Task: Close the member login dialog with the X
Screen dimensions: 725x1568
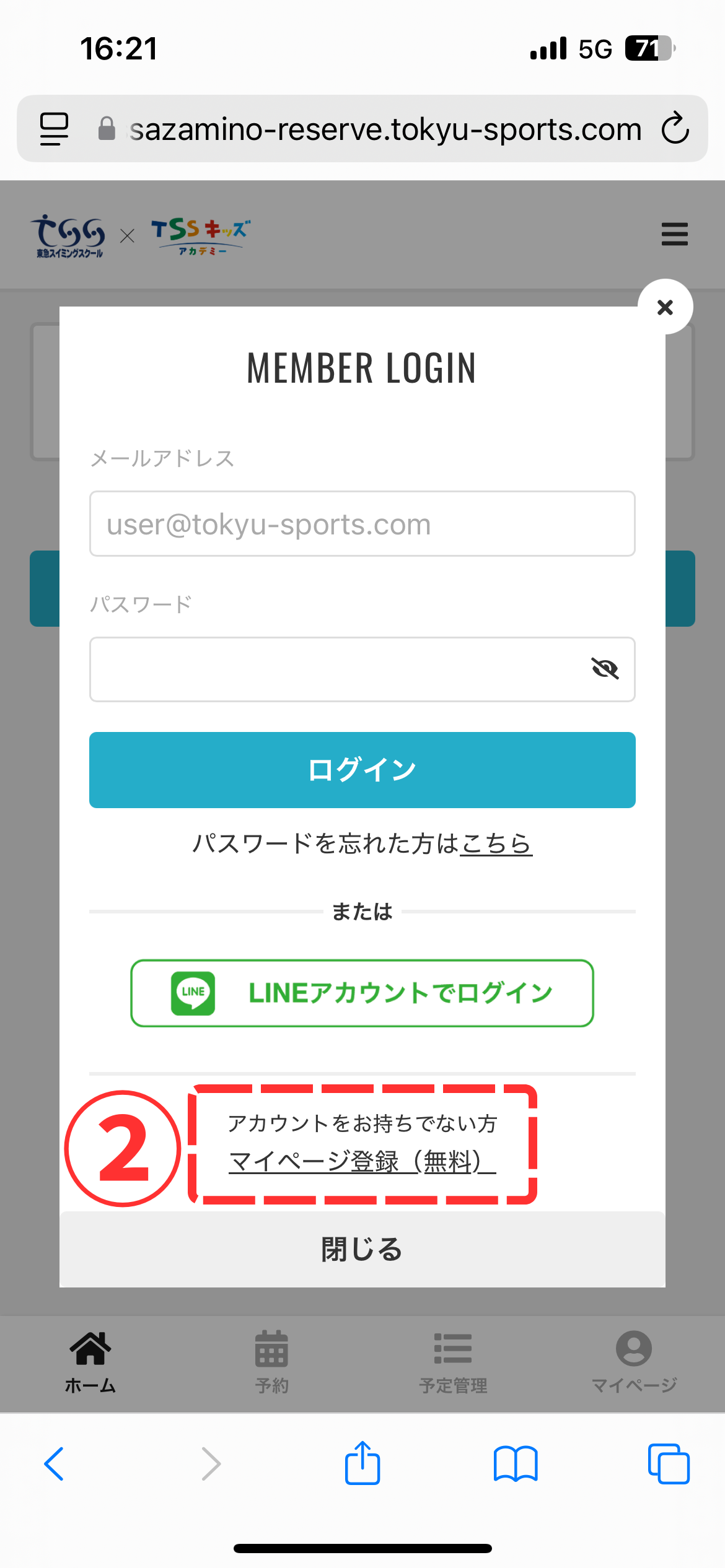Action: click(665, 307)
